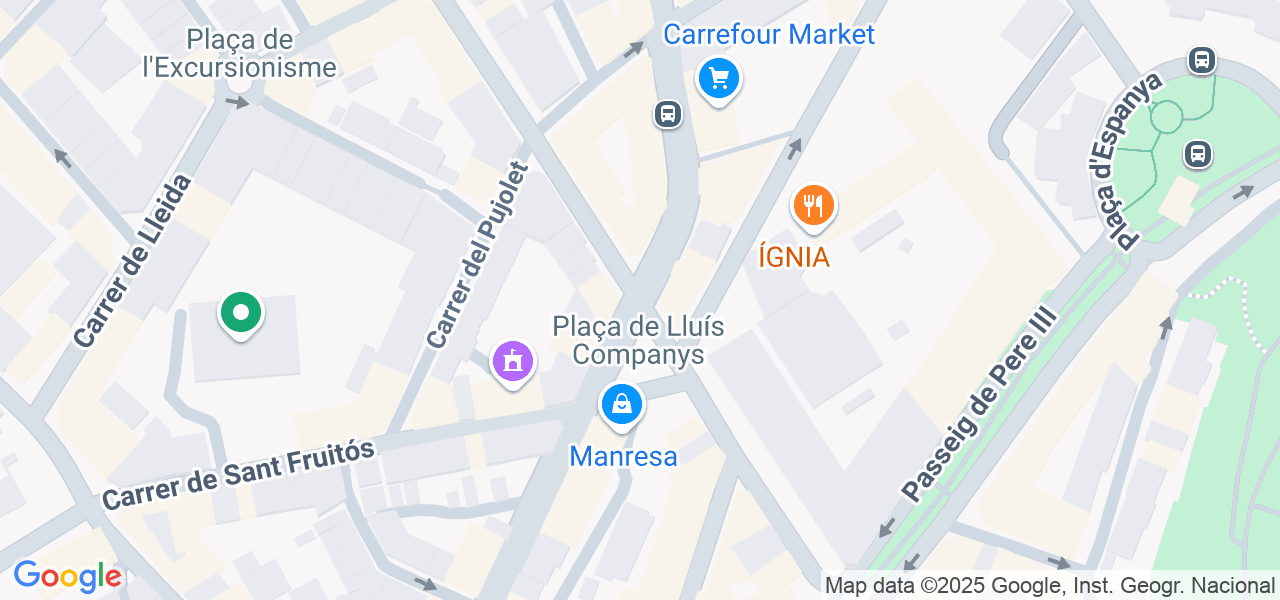Select the ÍGNIA restaurant marker

tap(814, 207)
